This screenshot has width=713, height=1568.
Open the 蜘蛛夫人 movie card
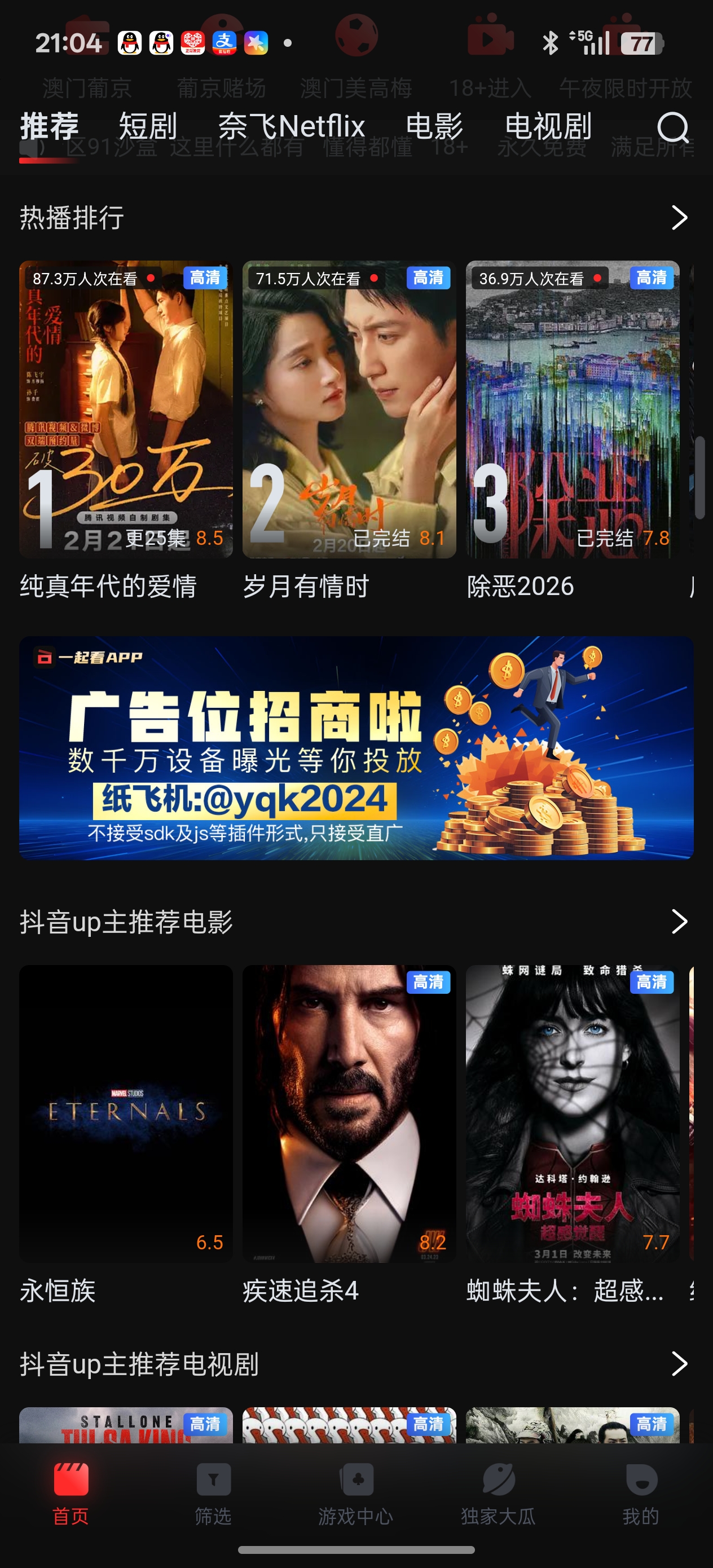click(x=573, y=1113)
